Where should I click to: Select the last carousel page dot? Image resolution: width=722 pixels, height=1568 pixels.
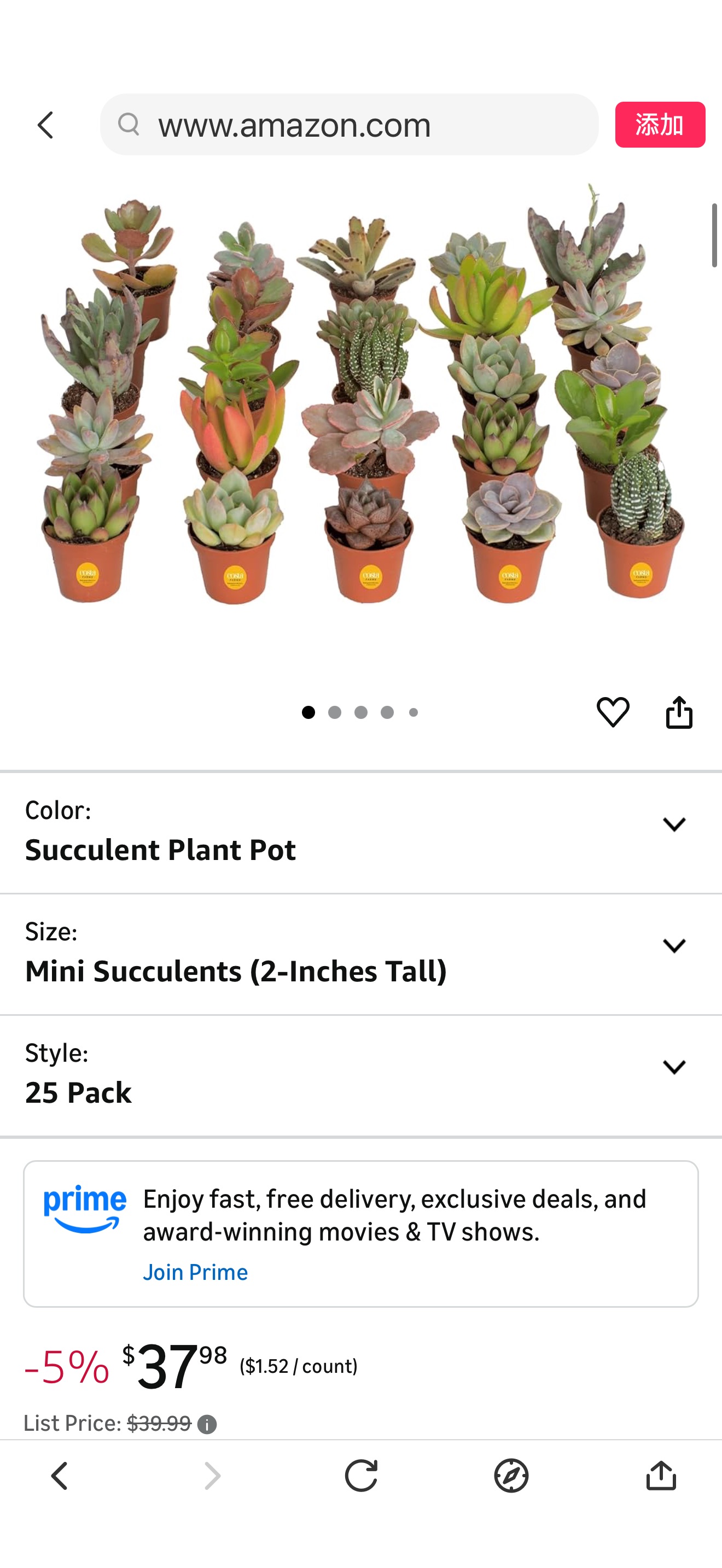point(413,712)
